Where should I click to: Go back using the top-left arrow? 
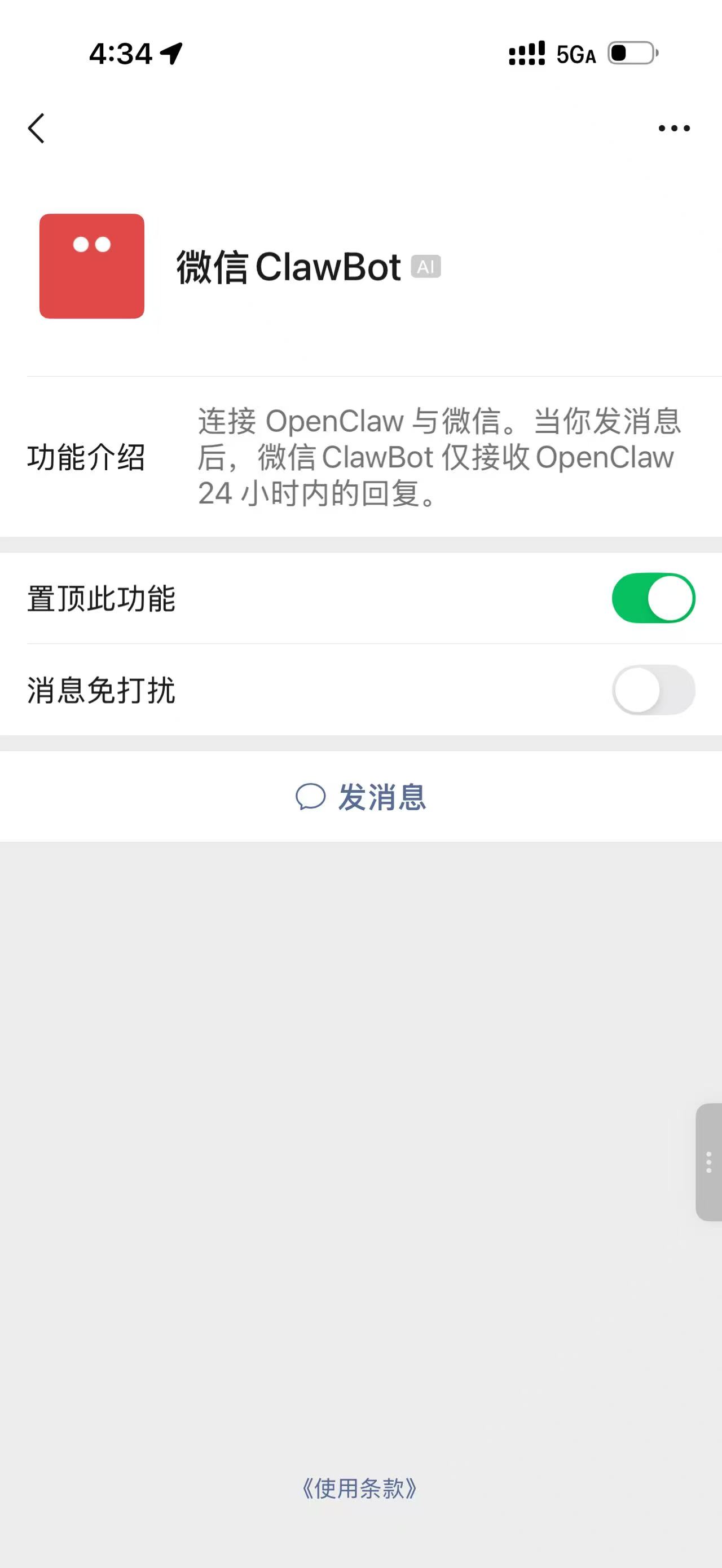(37, 129)
